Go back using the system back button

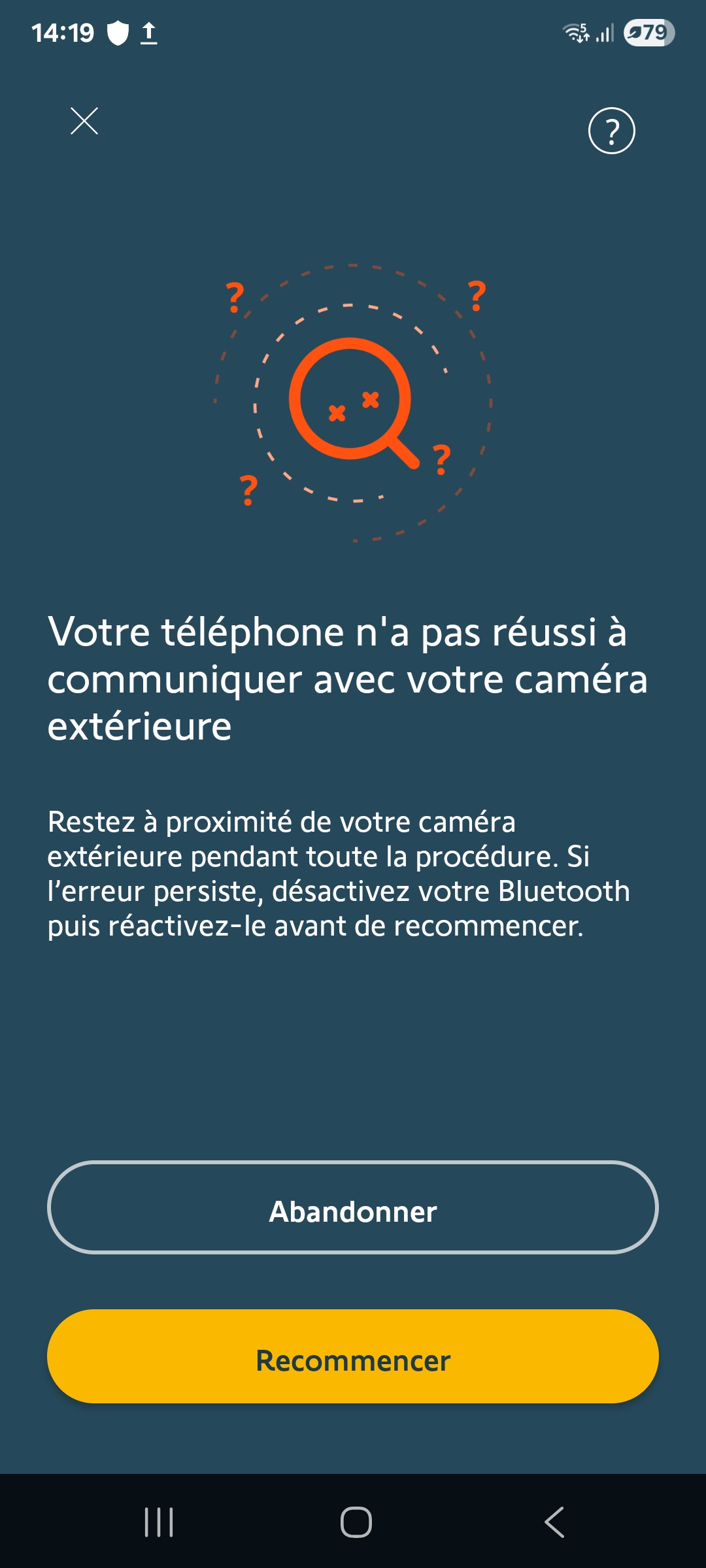[x=554, y=1522]
